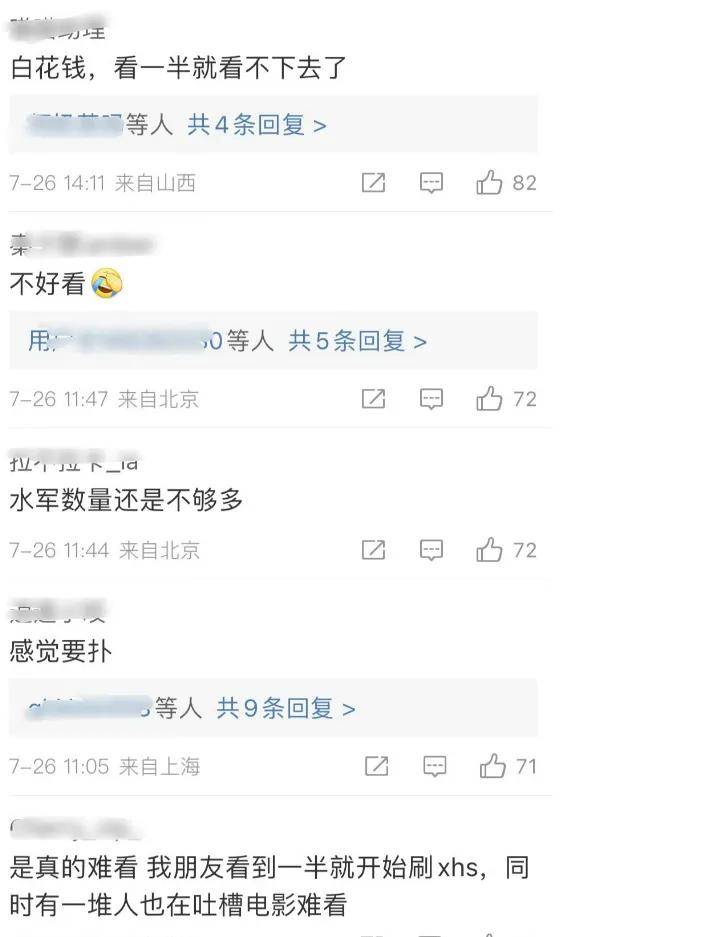
Task: Like the 水军数量还是不够多 comment
Action: click(x=489, y=550)
